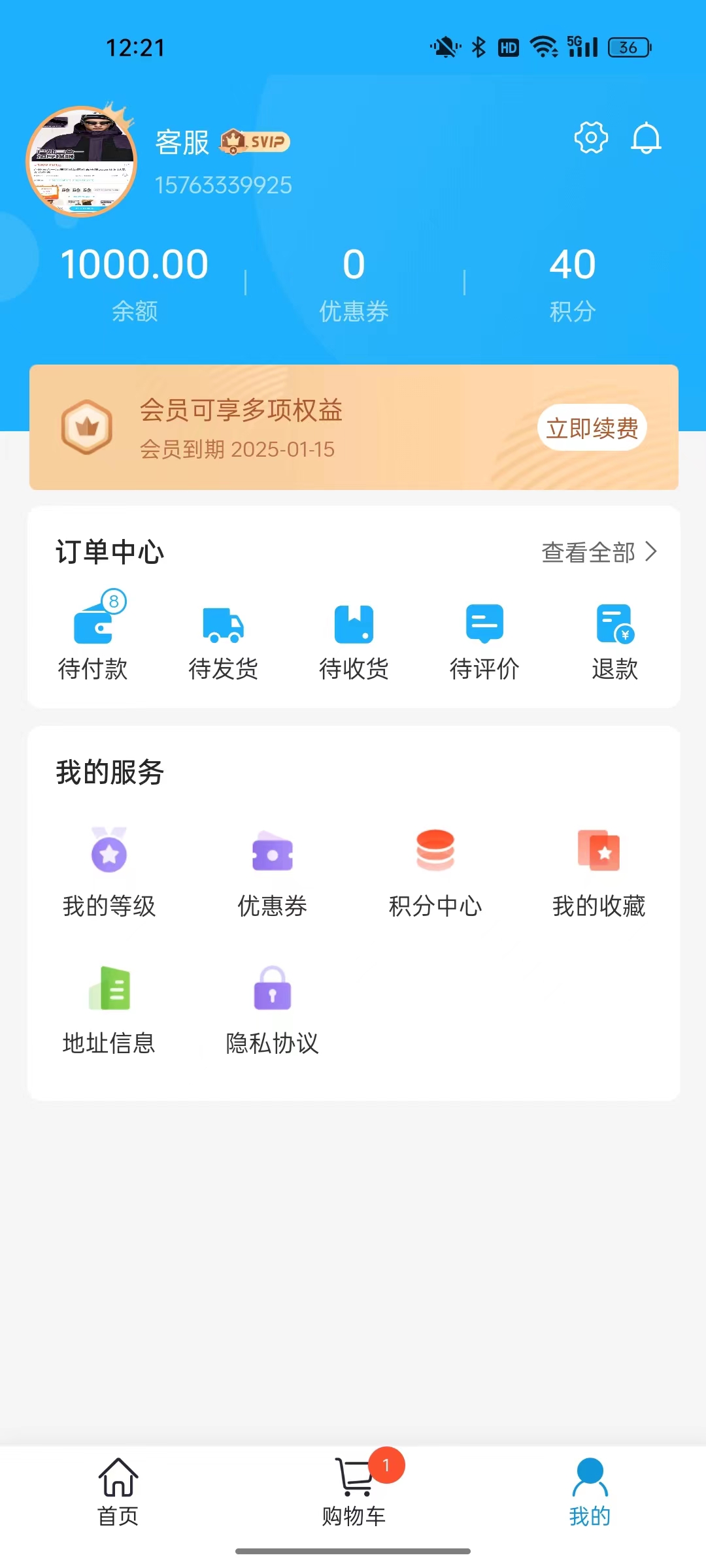Open the SVIP membership badge
706x1568 pixels.
[x=254, y=141]
